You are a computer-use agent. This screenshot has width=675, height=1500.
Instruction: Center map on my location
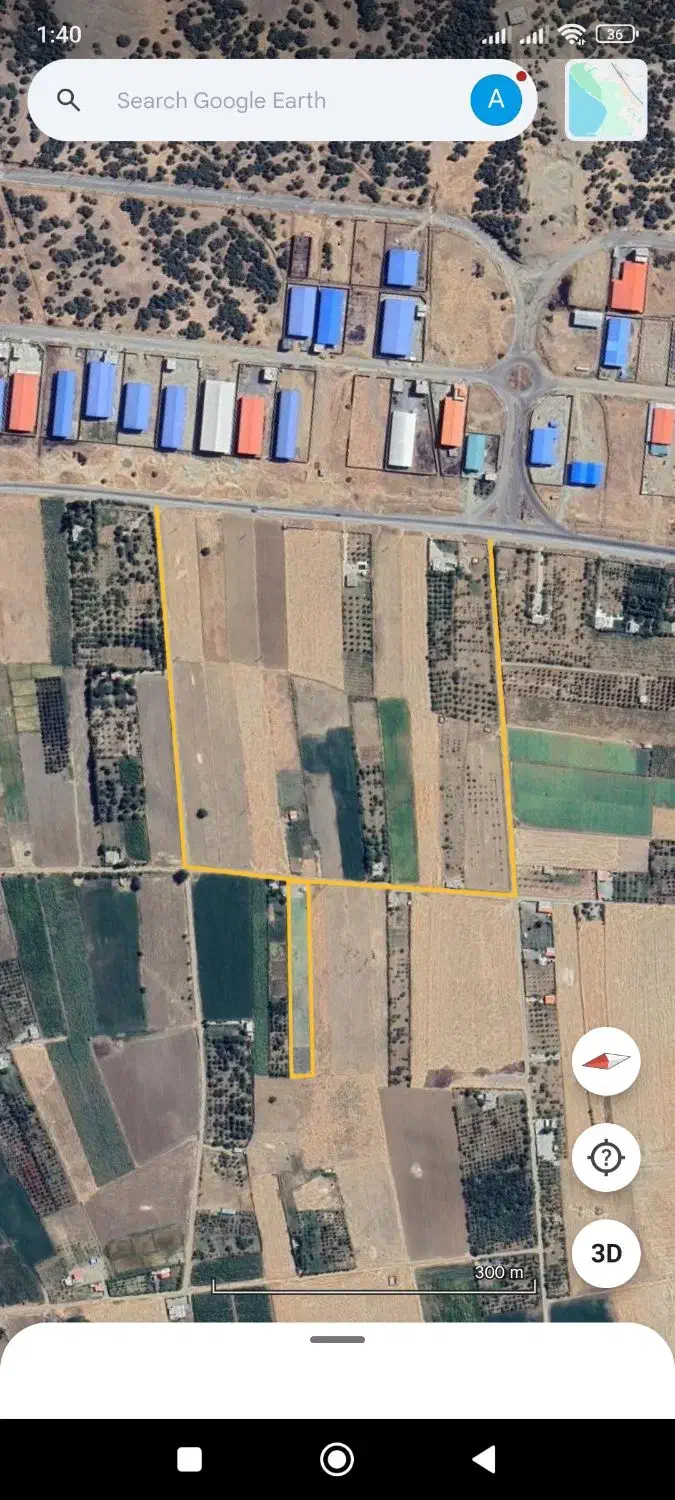pyautogui.click(x=606, y=1158)
